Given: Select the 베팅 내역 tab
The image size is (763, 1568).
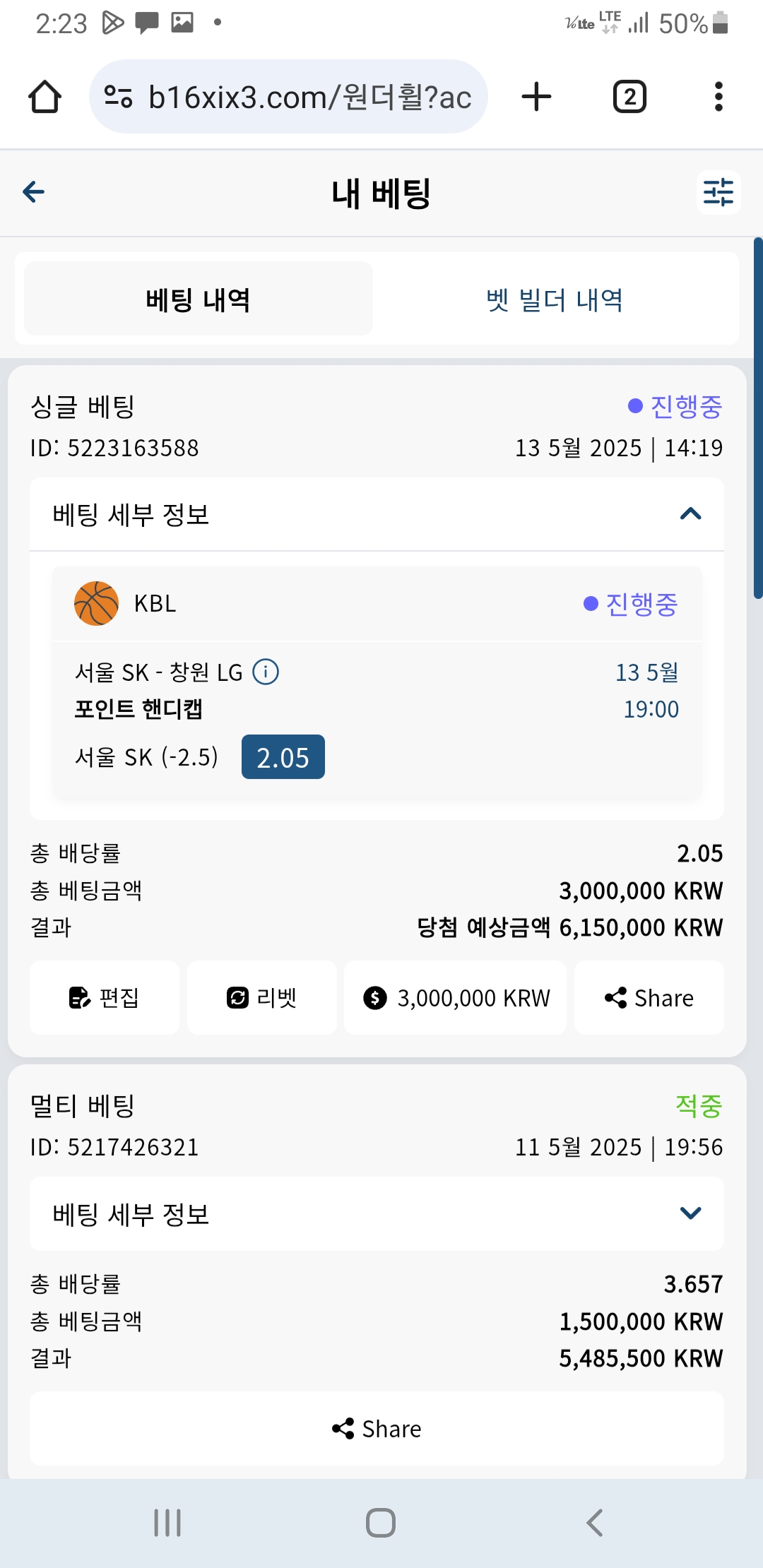Looking at the screenshot, I should (x=199, y=299).
